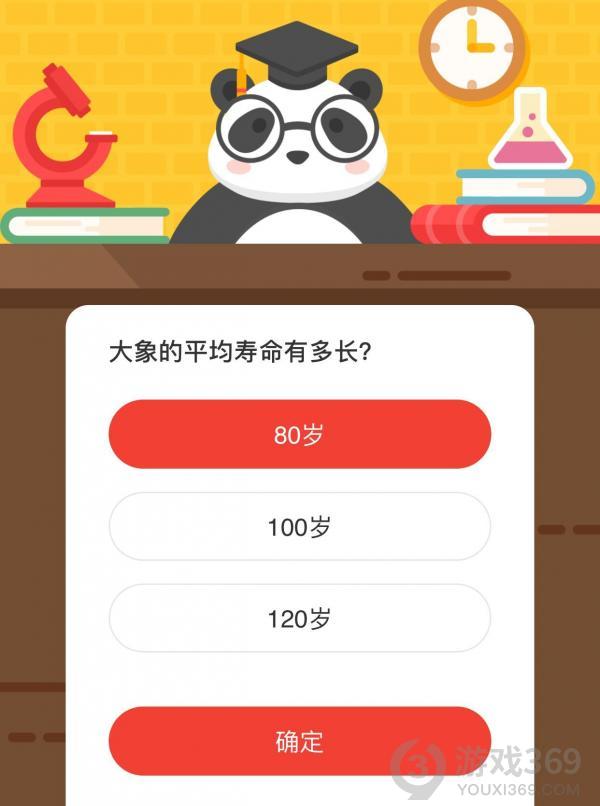This screenshot has height=806, width=600.
Task: Select the 80岁 answer option
Action: click(299, 435)
